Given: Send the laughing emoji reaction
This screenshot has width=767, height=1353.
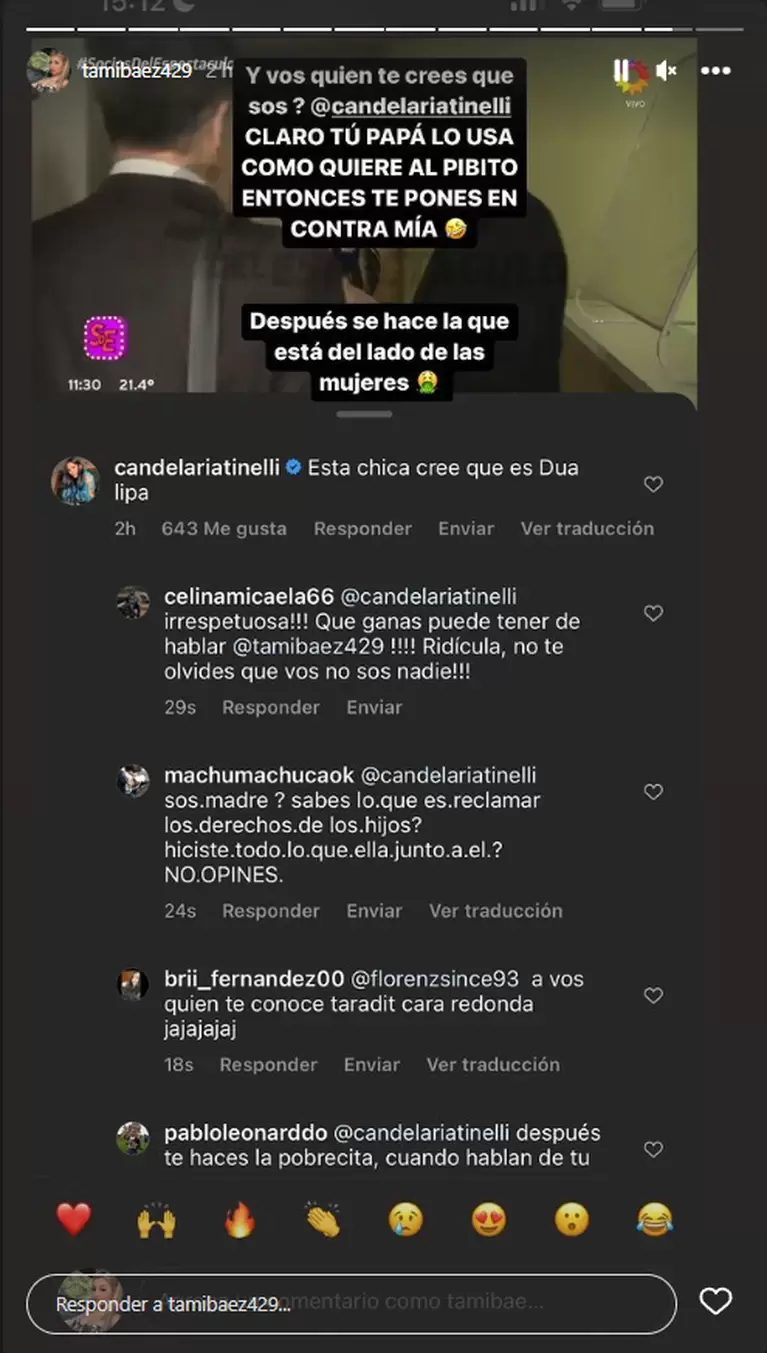Looking at the screenshot, I should (x=653, y=1219).
